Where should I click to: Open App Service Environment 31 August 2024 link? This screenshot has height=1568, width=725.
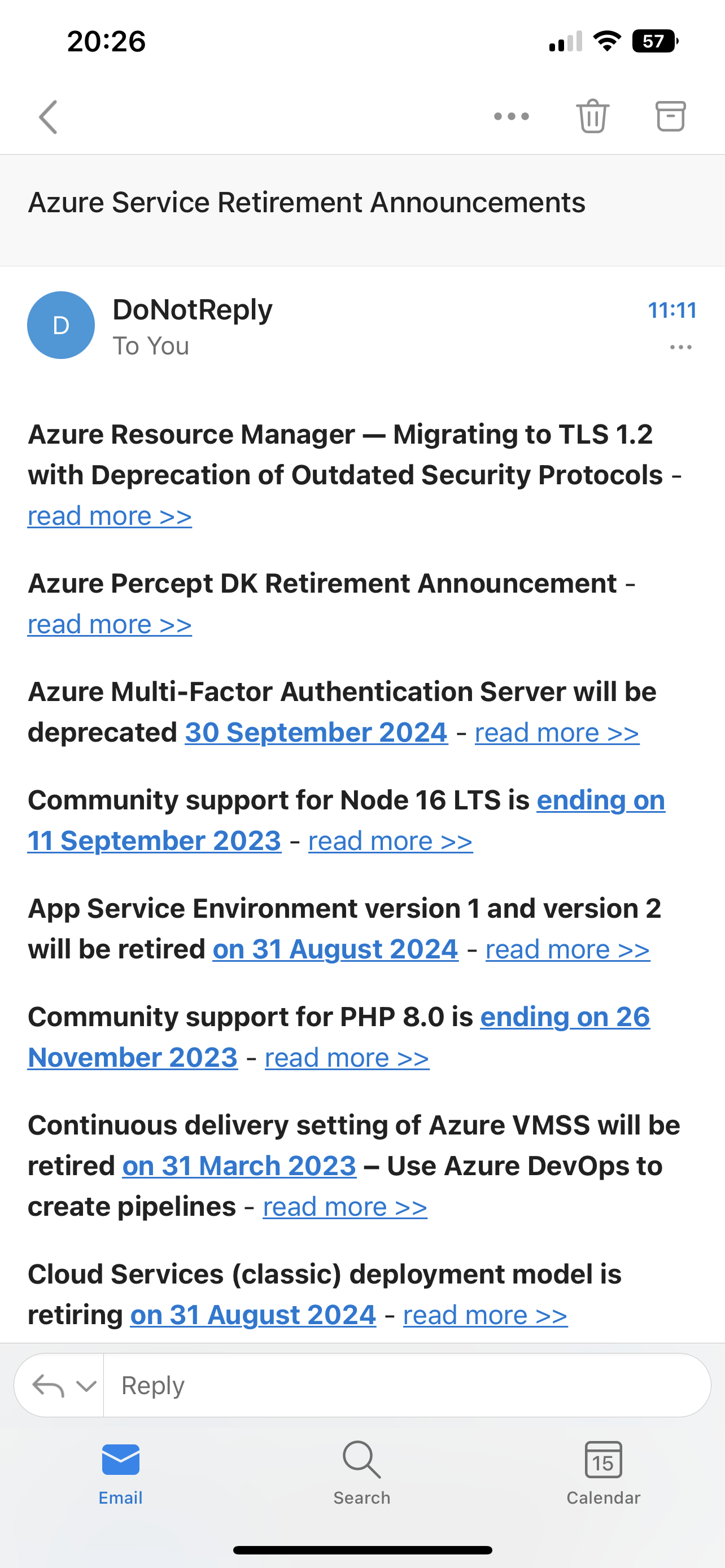[x=335, y=949]
